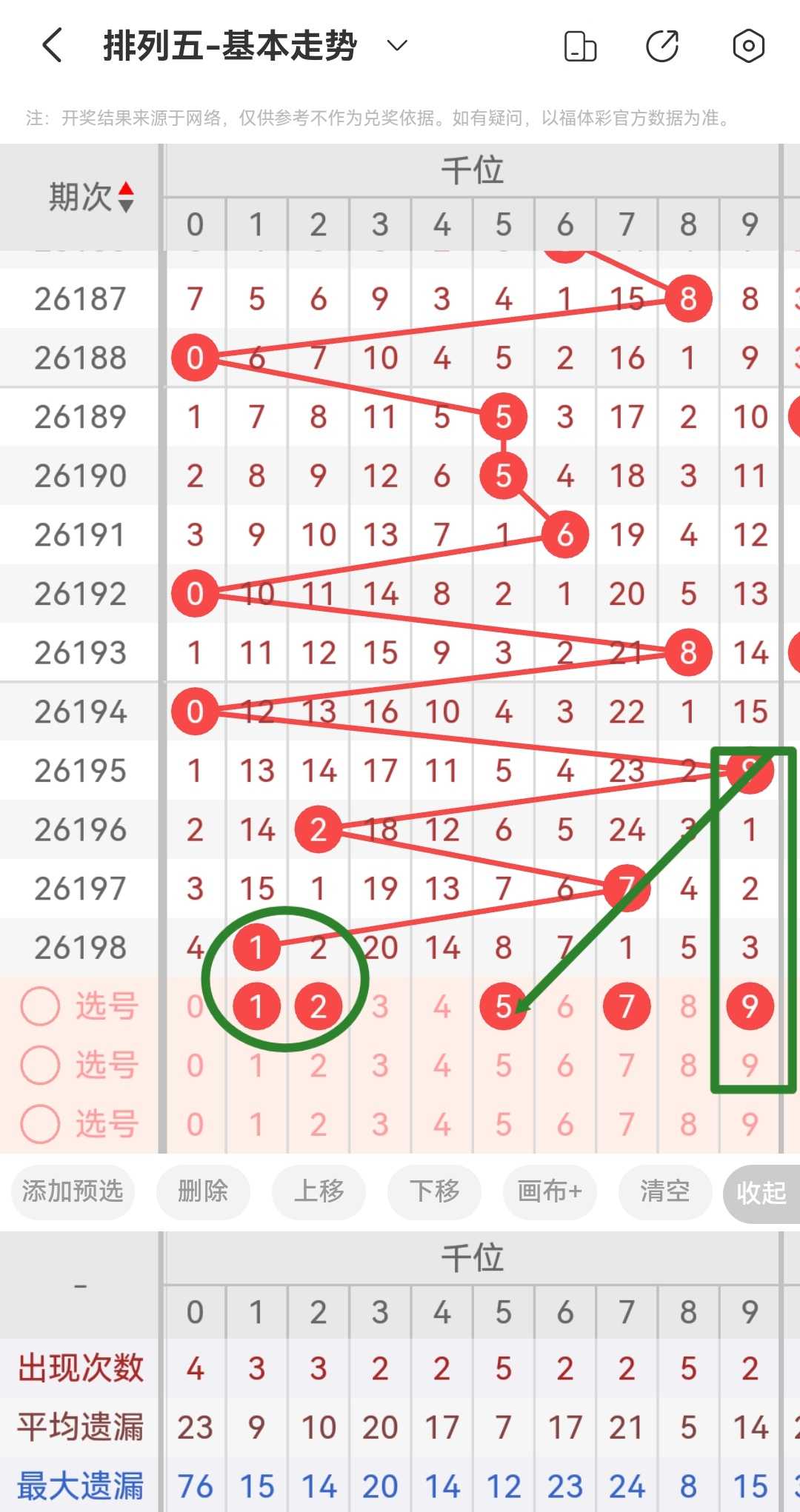Clear drawings with 清空
The height and width of the screenshot is (1512, 800).
pos(665,1191)
